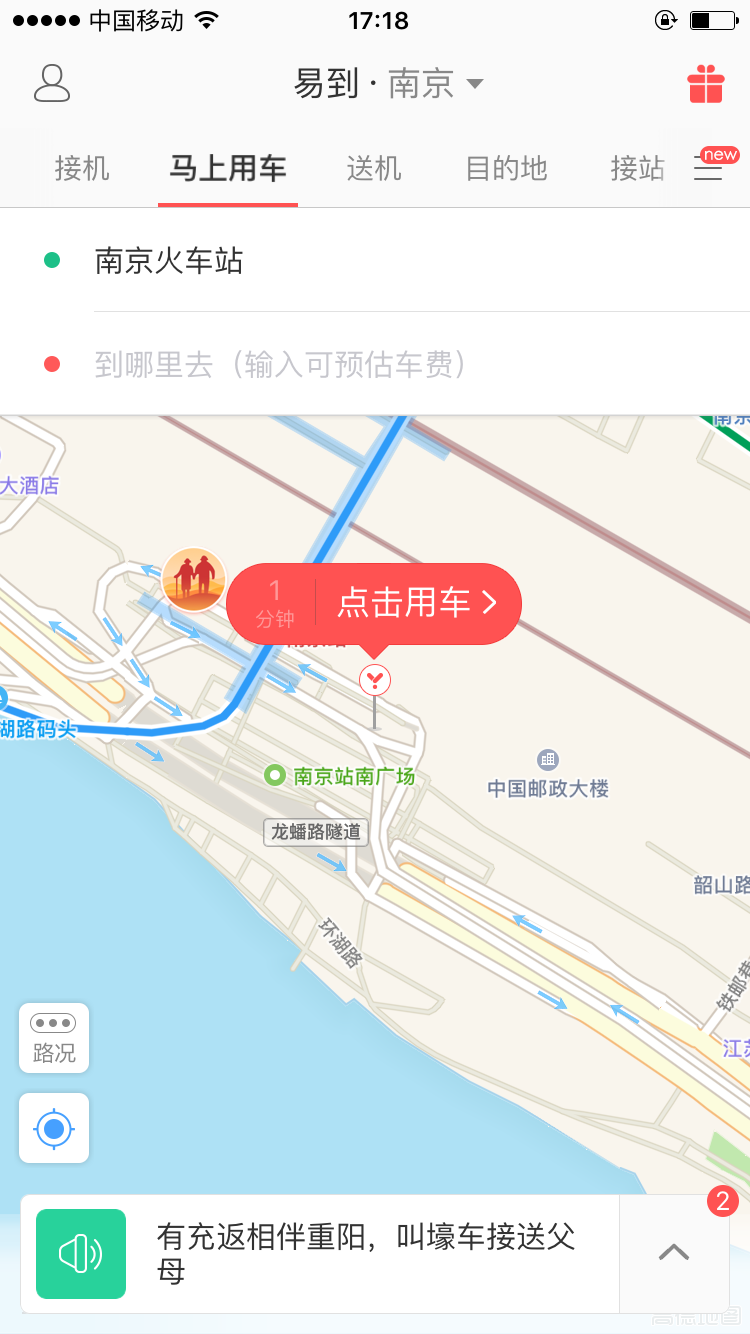Switch to the 目的地 tab
Viewport: 750px width, 1334px height.
click(x=506, y=168)
